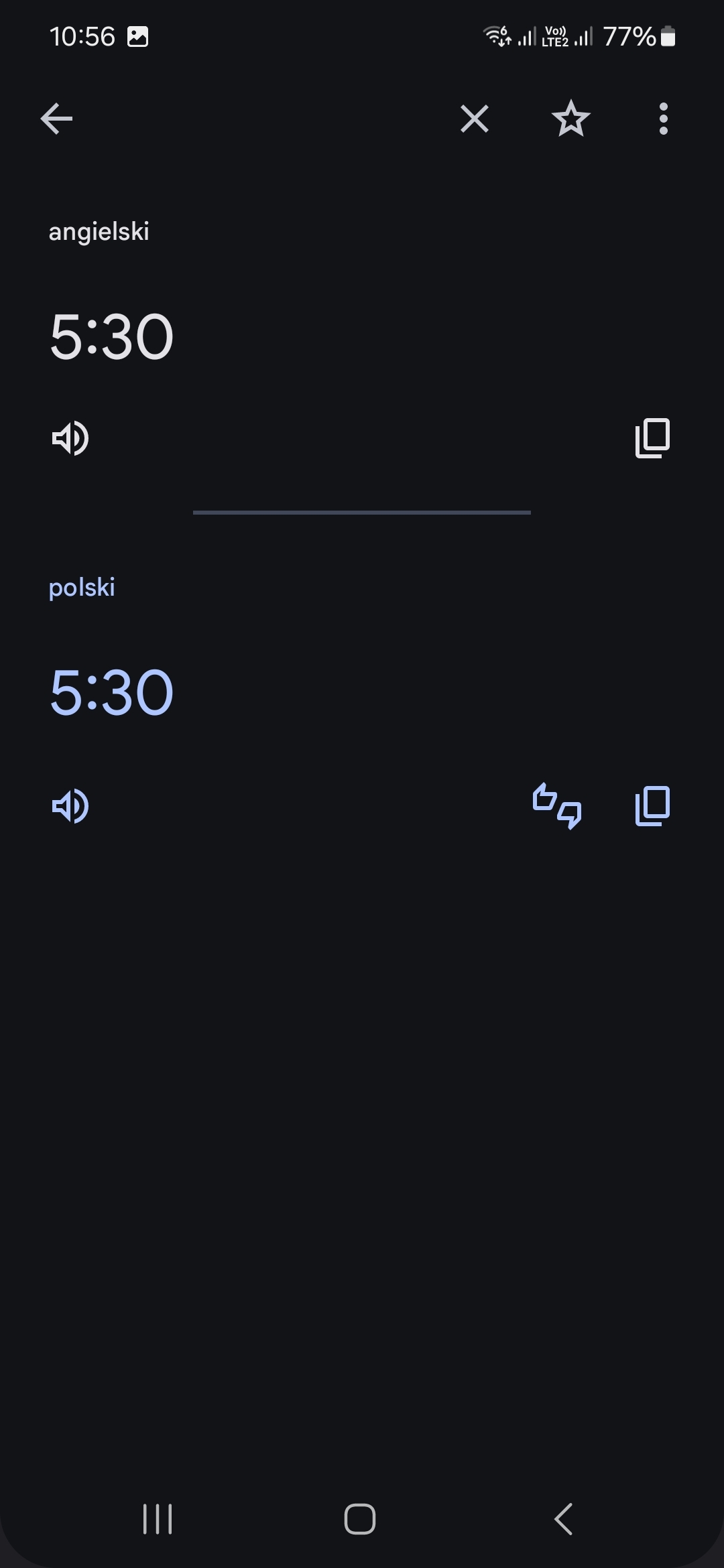724x1568 pixels.
Task: Open recent apps from navigation bar
Action: click(158, 1519)
